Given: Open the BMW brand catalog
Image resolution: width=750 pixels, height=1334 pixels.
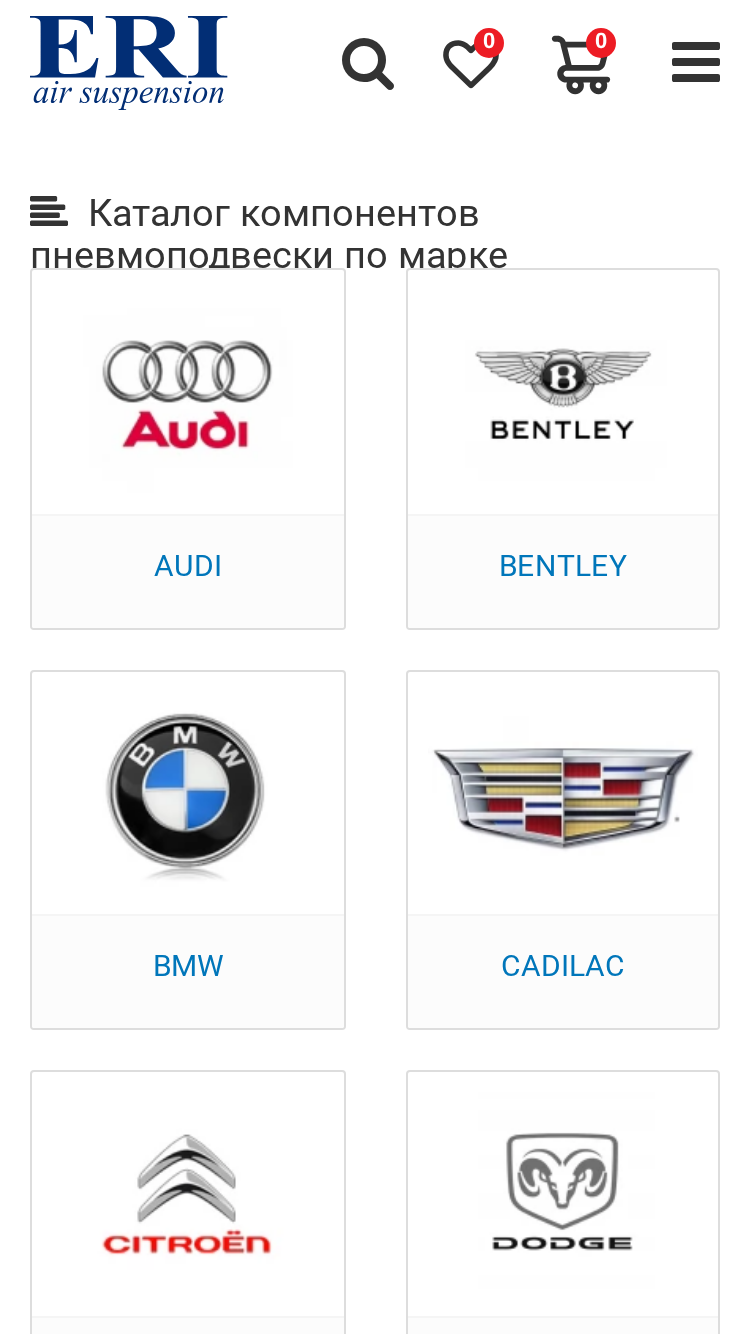Looking at the screenshot, I should (188, 850).
